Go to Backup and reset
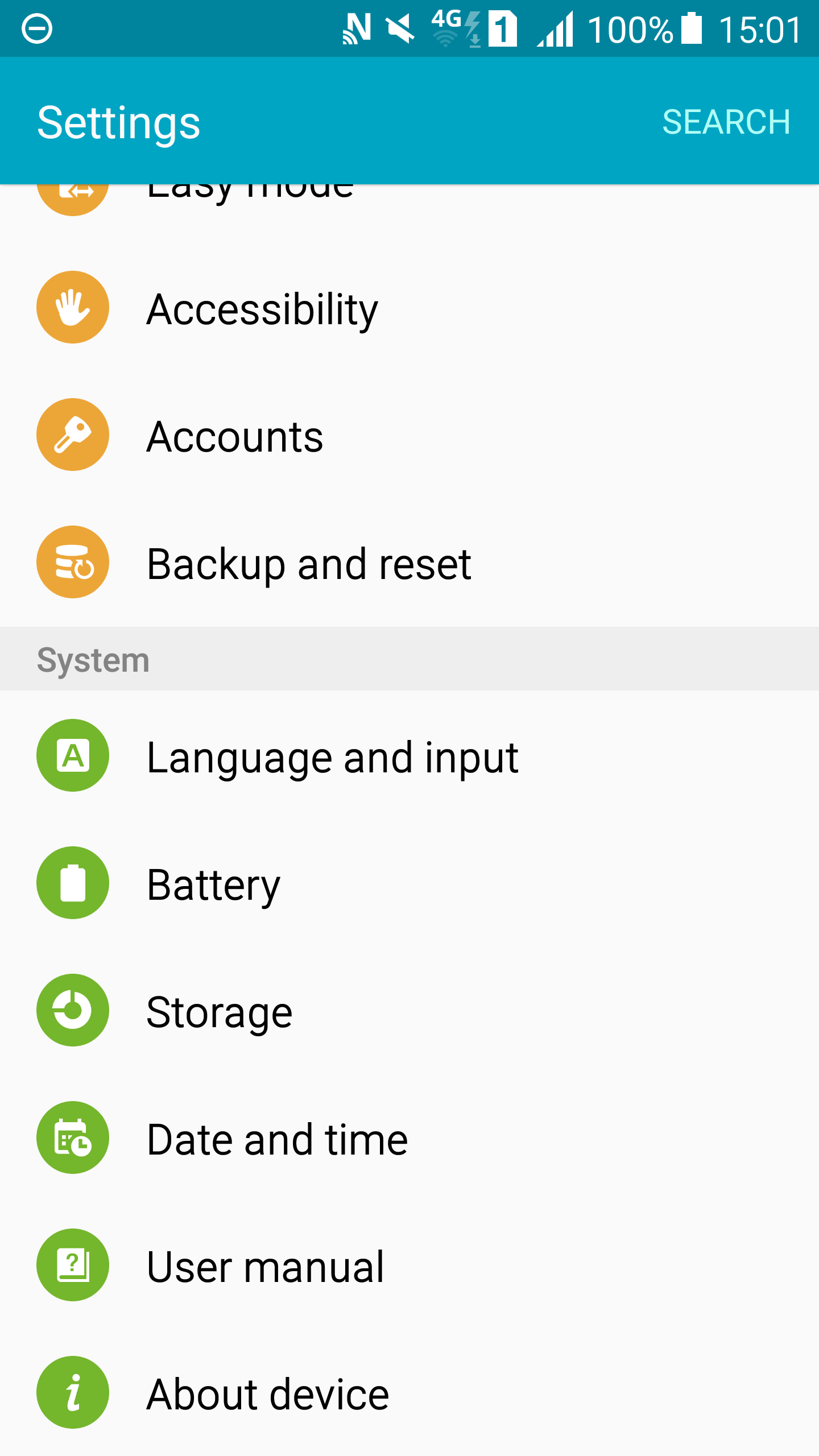Viewport: 819px width, 1456px height. 409,562
